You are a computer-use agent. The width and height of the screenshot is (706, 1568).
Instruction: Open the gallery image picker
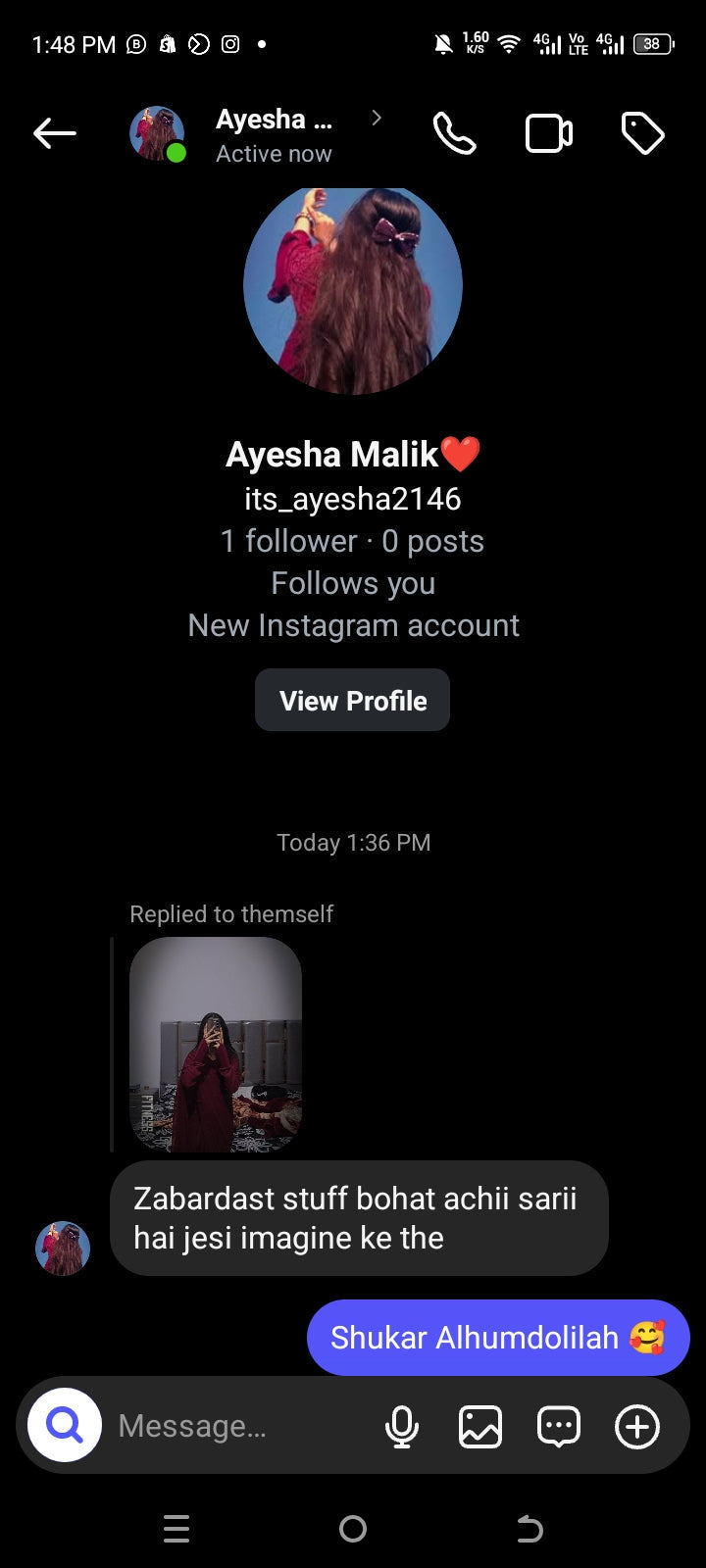click(x=480, y=1427)
